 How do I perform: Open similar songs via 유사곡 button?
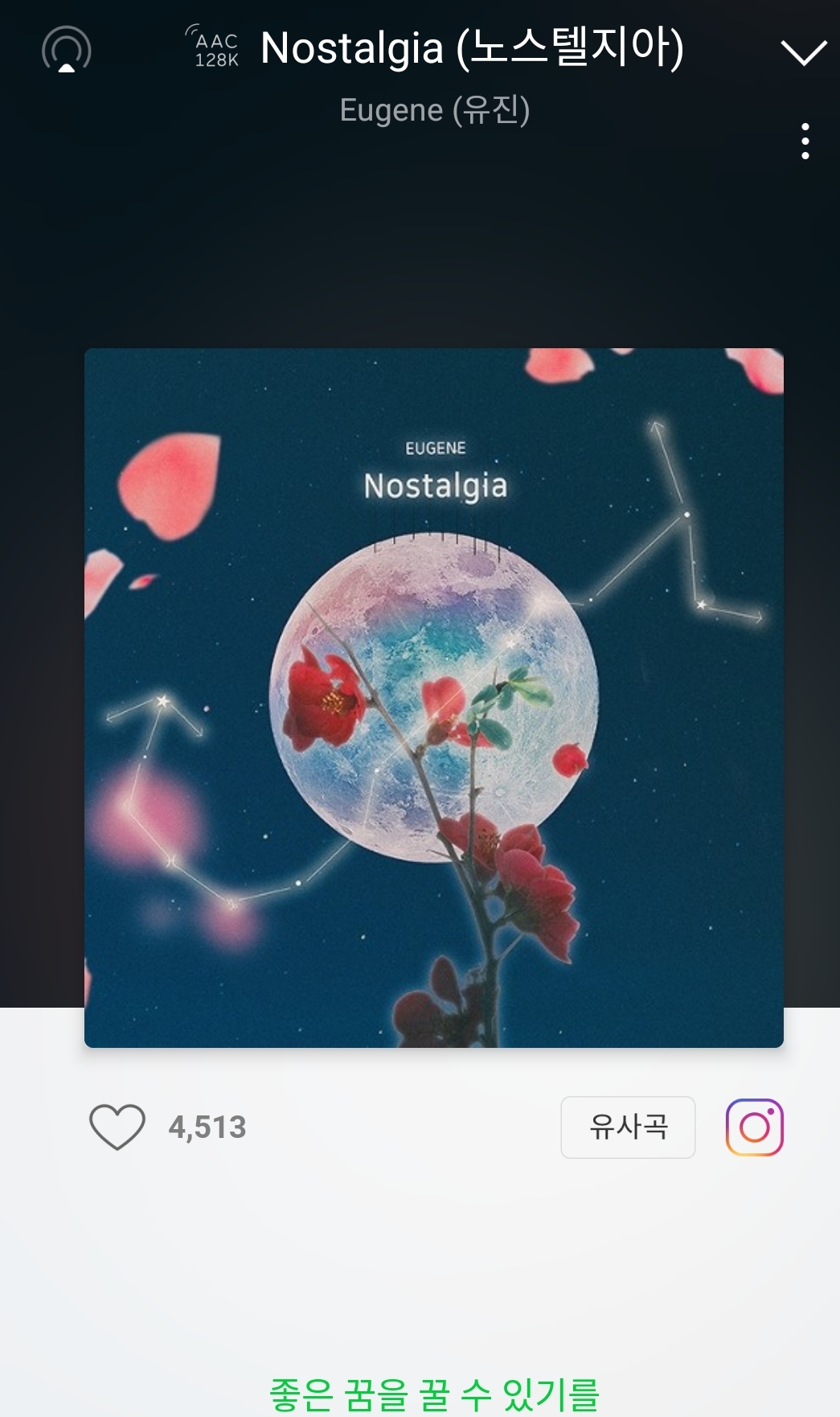pyautogui.click(x=628, y=1127)
